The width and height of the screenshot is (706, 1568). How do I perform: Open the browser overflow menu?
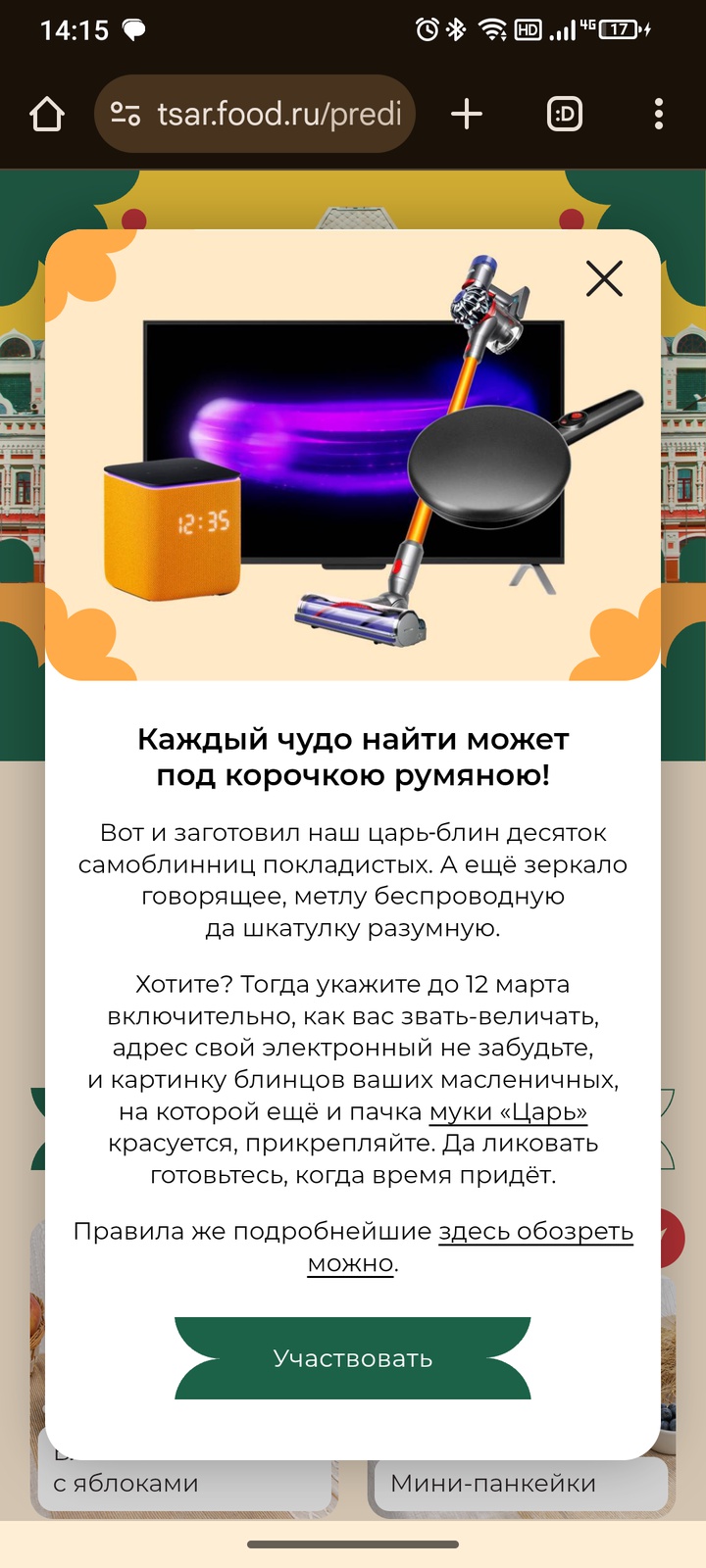(659, 115)
